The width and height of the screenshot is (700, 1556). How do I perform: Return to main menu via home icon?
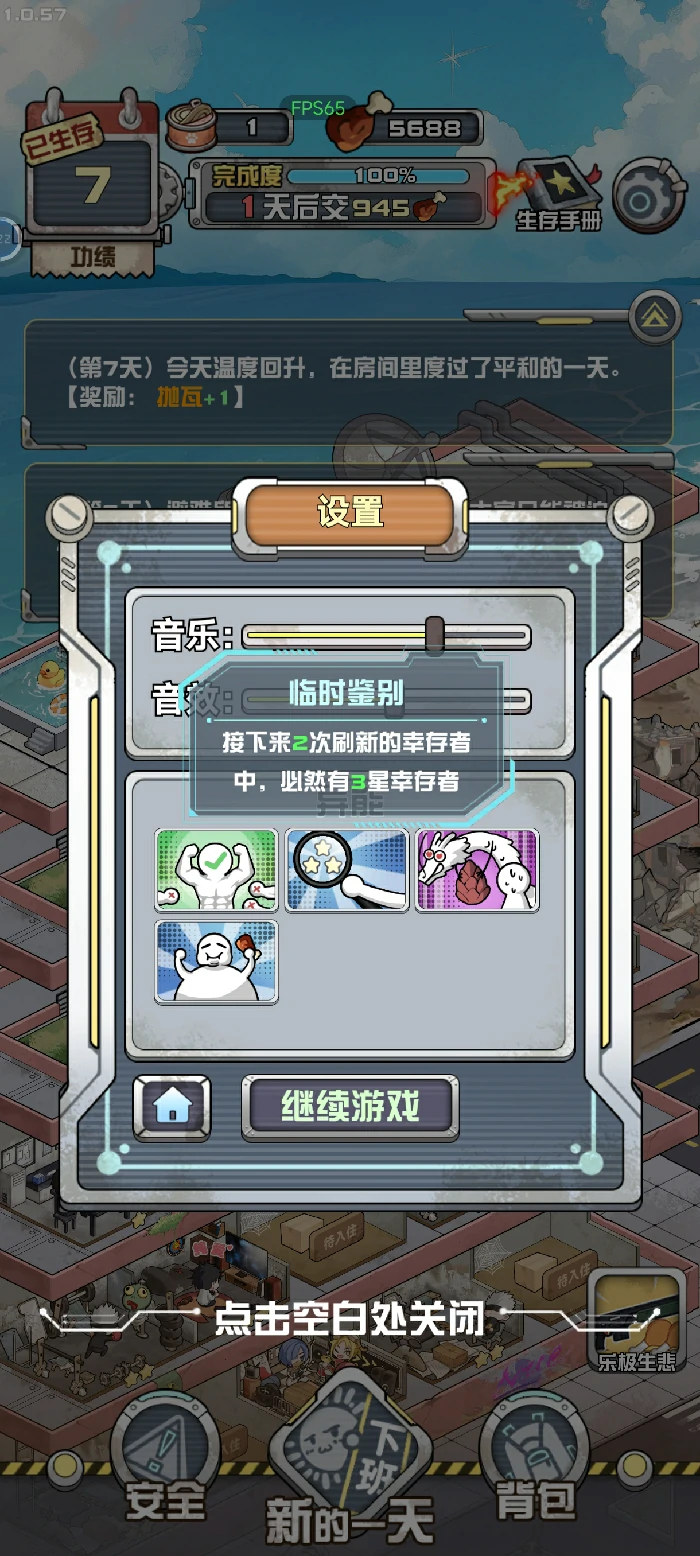point(172,1107)
